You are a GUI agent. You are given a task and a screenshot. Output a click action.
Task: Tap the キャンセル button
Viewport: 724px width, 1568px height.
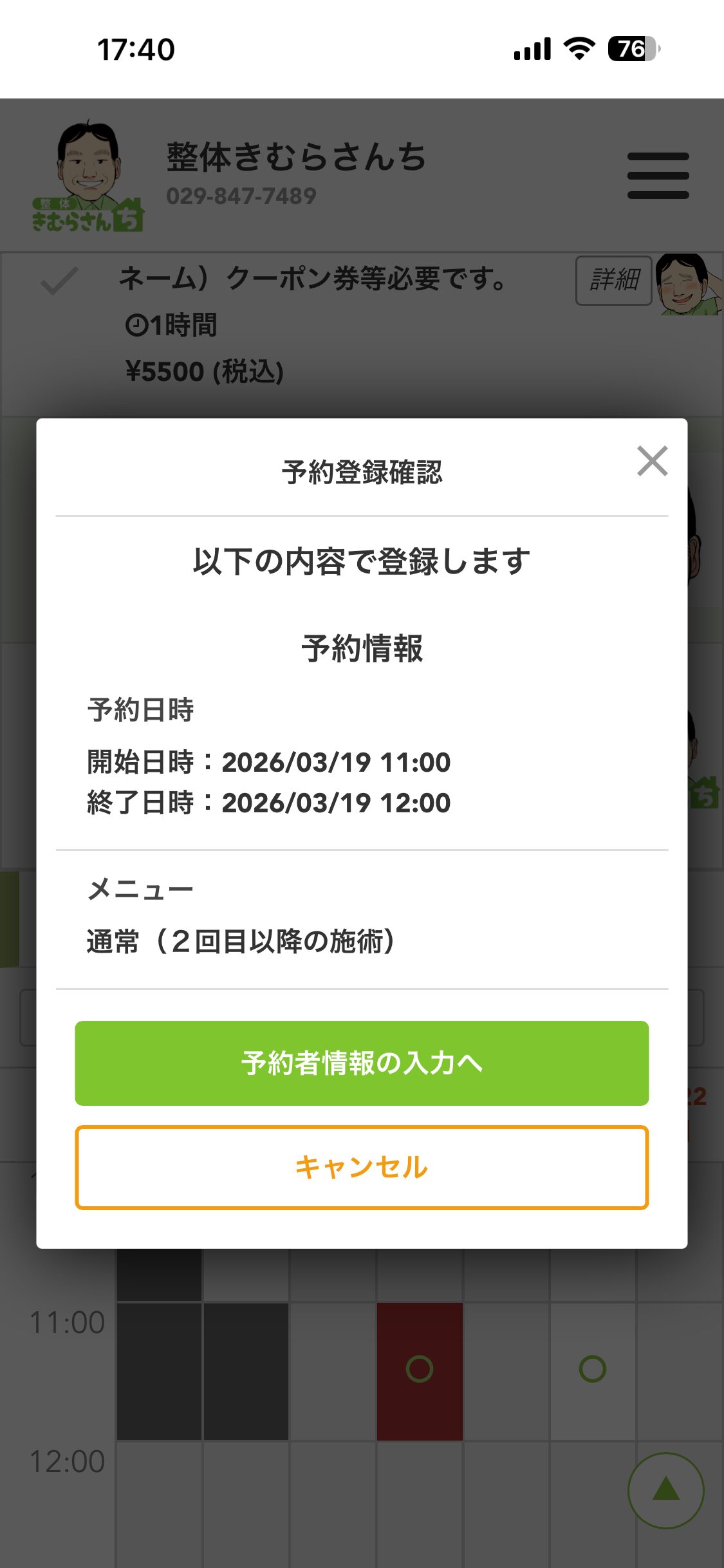pyautogui.click(x=362, y=1167)
